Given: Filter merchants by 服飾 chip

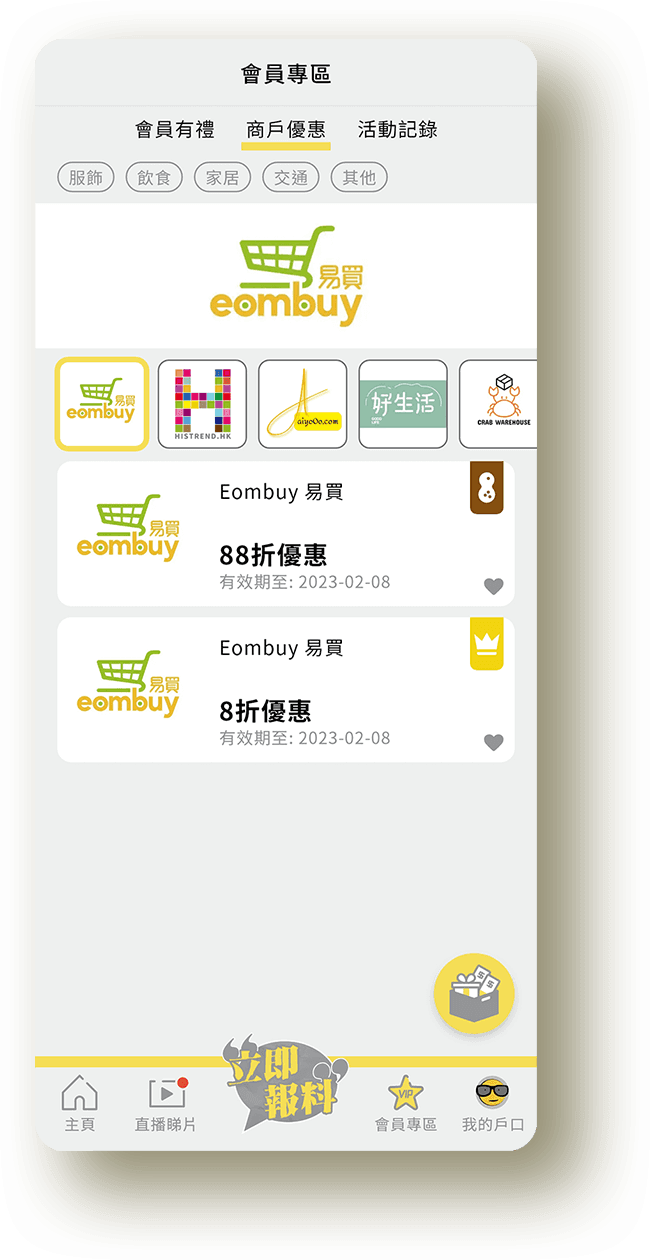Looking at the screenshot, I should coord(86,178).
